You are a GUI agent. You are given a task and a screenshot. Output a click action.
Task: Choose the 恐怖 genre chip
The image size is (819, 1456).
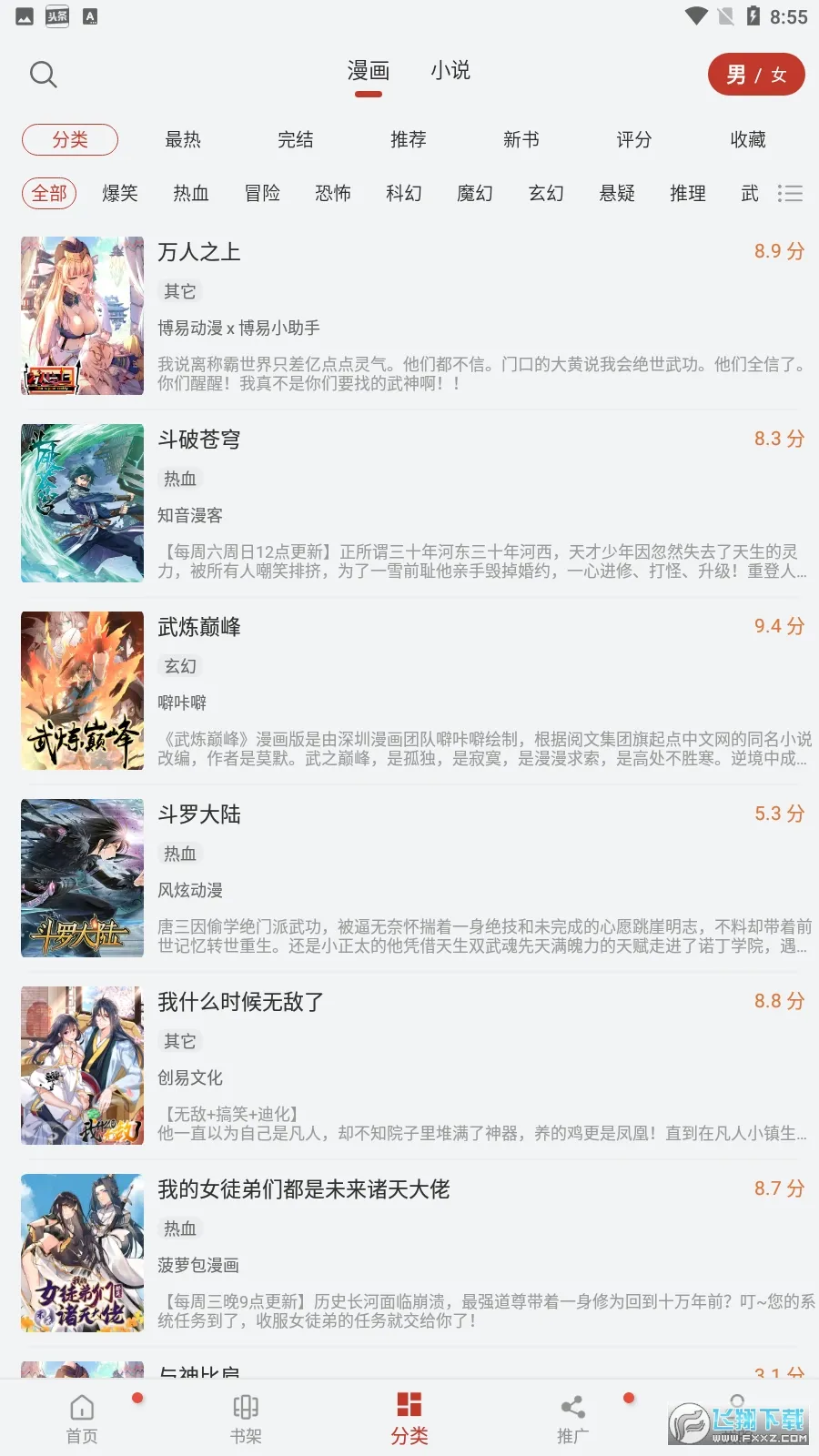click(x=333, y=193)
